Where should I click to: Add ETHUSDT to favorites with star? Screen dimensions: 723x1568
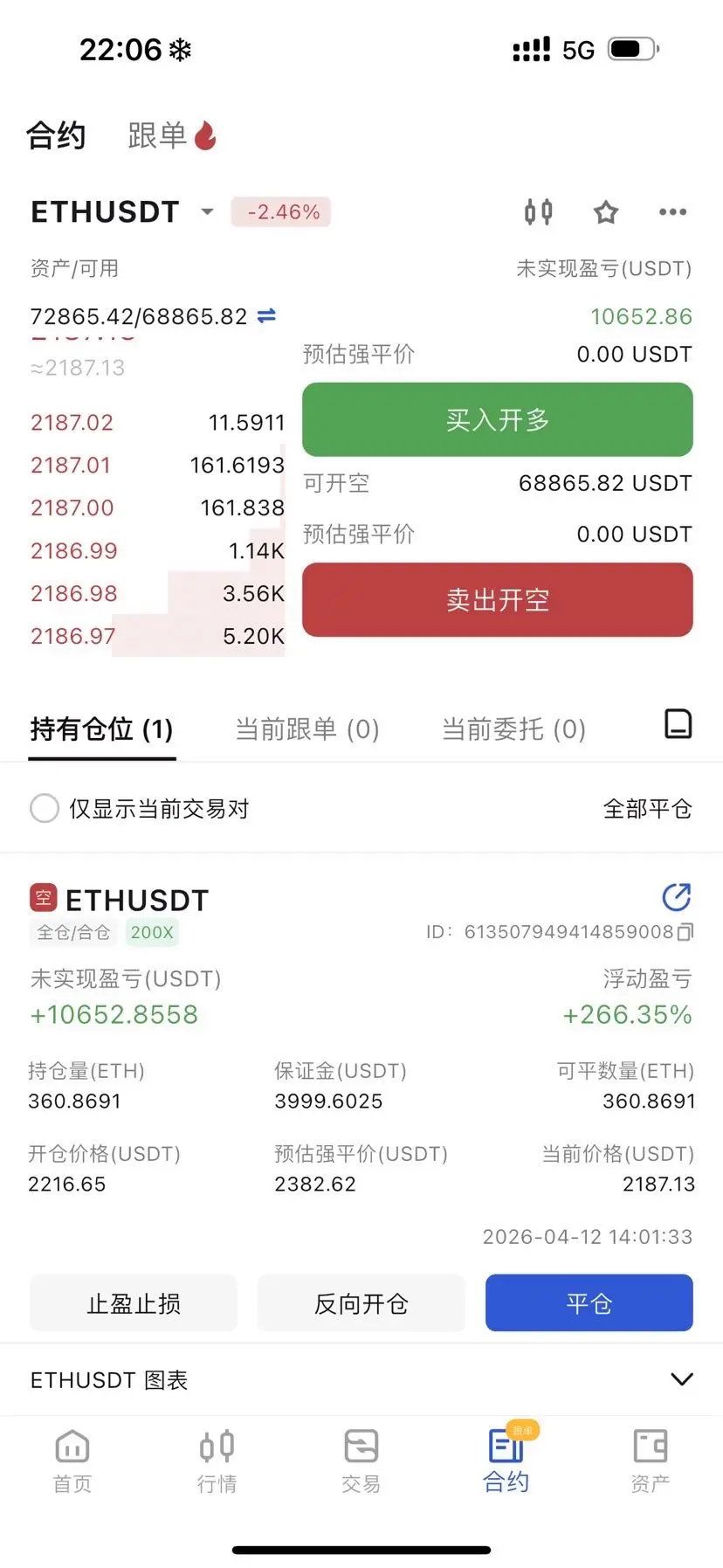click(x=606, y=212)
